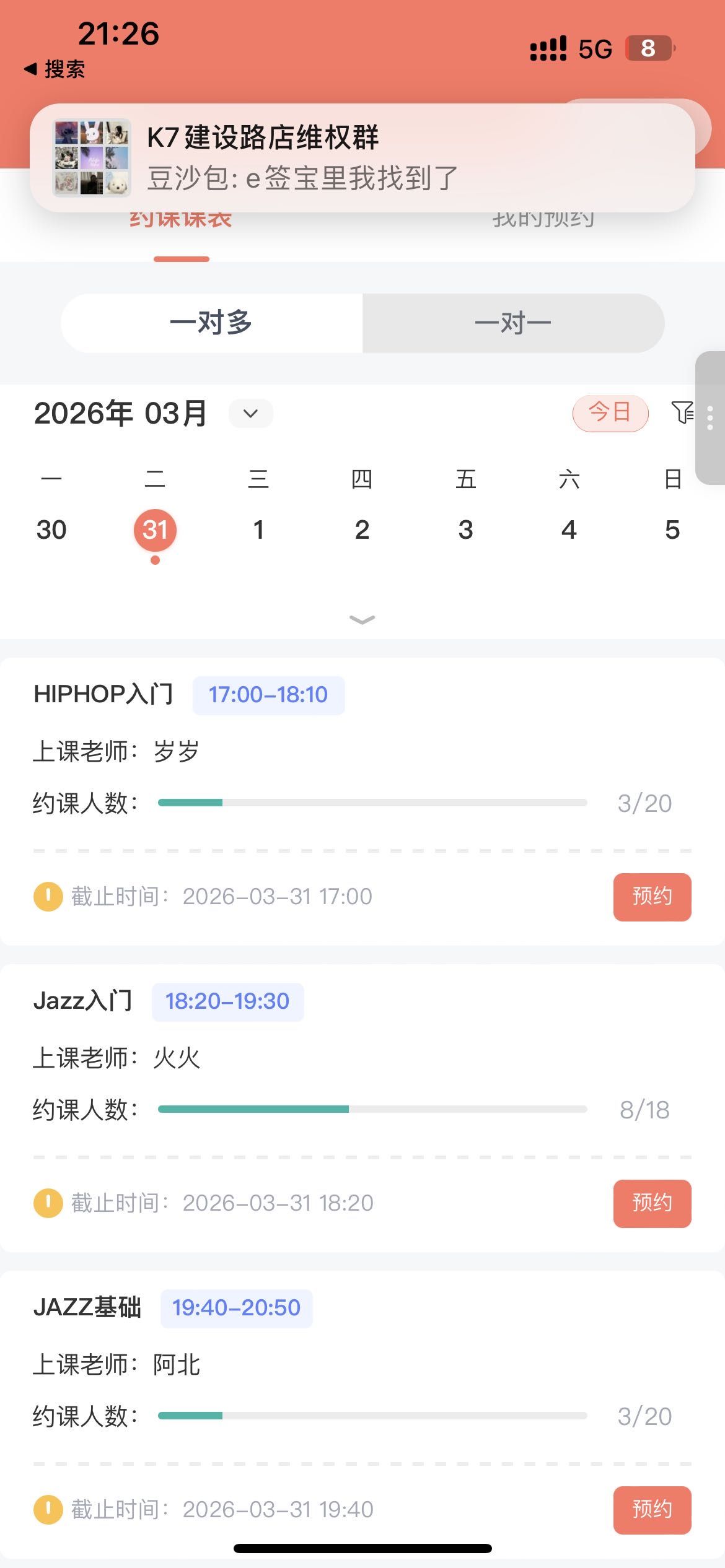The width and height of the screenshot is (725, 1568).
Task: Open the side handle with three dots
Action: [x=710, y=418]
